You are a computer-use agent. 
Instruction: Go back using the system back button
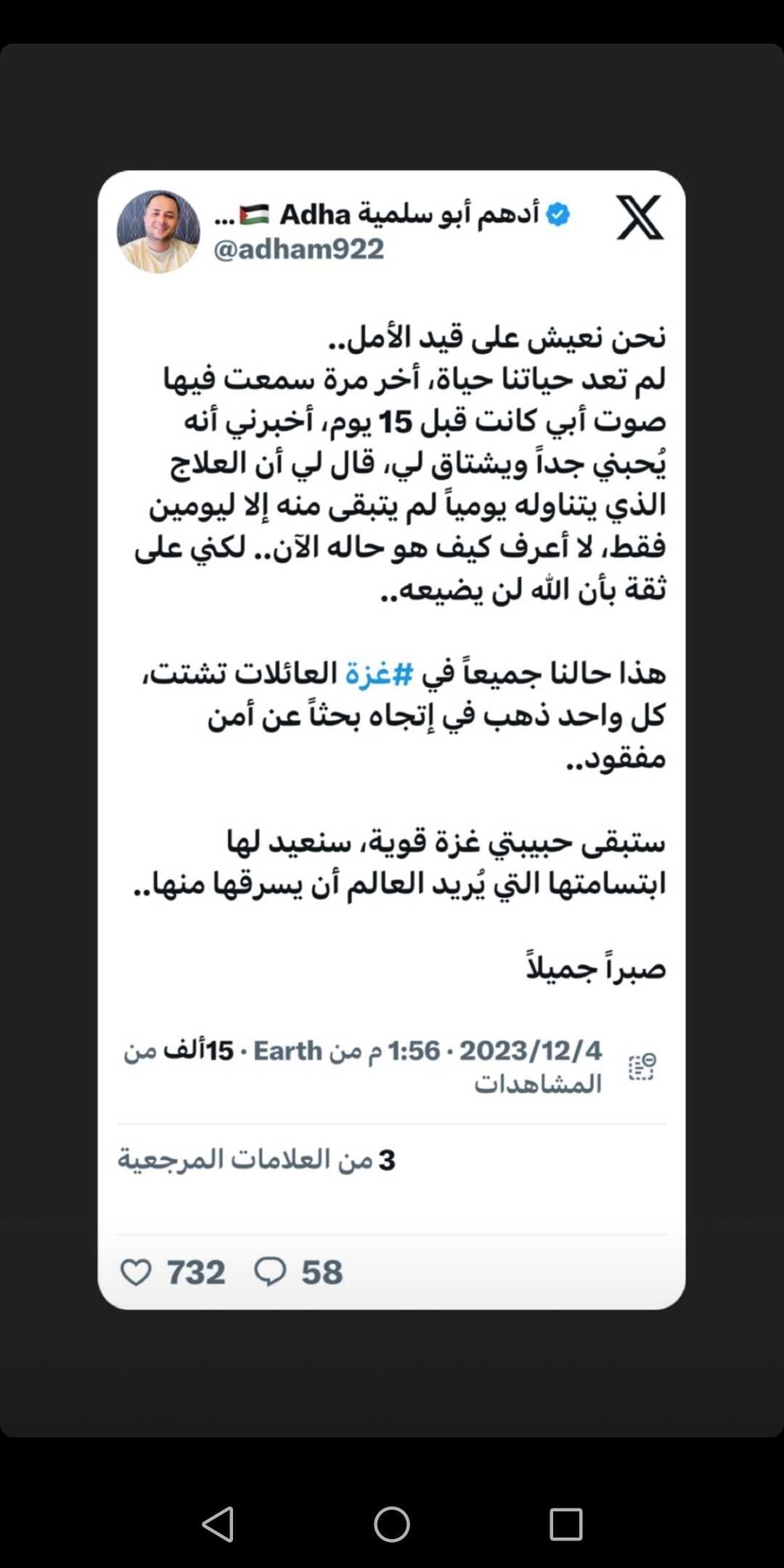(218, 1524)
